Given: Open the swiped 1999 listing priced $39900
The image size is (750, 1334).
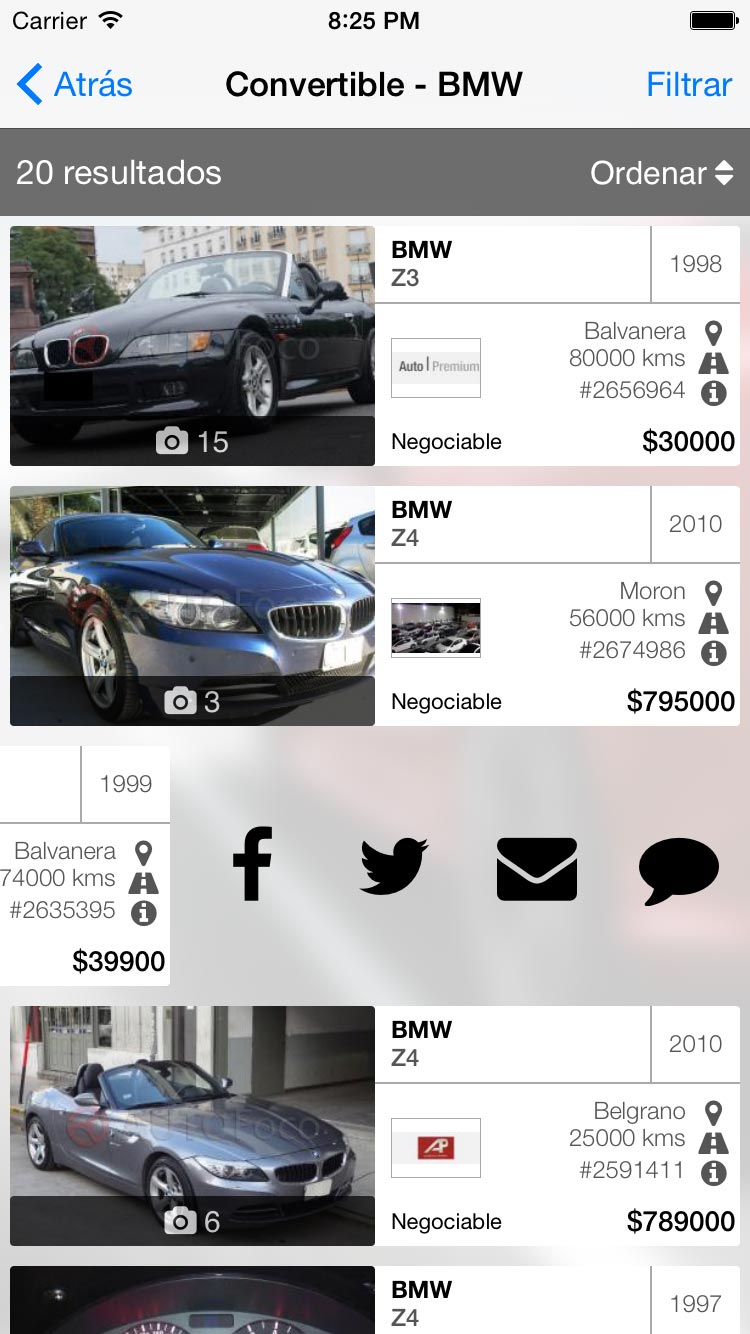Looking at the screenshot, I should click(x=85, y=866).
